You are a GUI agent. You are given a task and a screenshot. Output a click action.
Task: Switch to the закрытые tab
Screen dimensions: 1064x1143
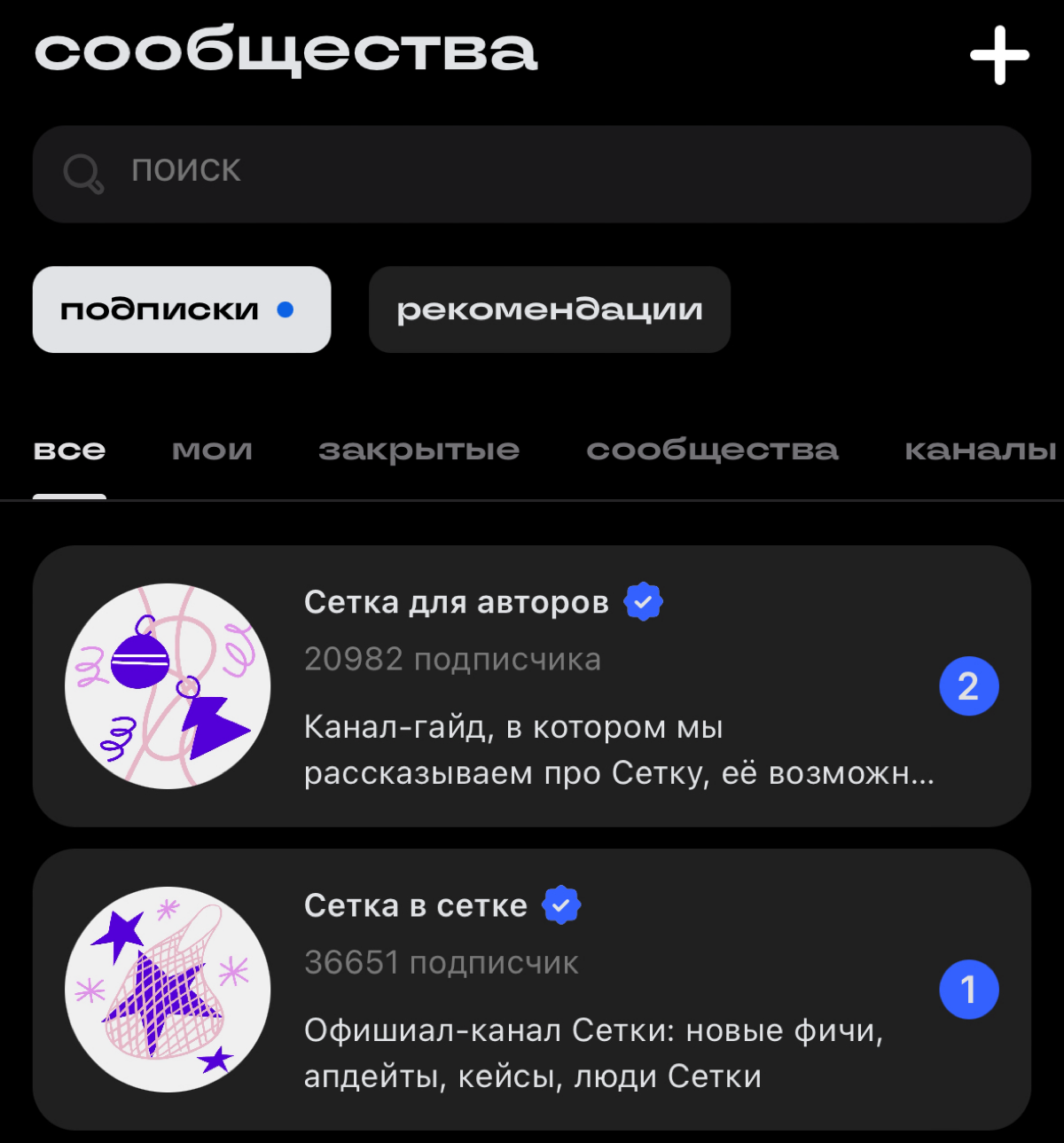pos(418,450)
